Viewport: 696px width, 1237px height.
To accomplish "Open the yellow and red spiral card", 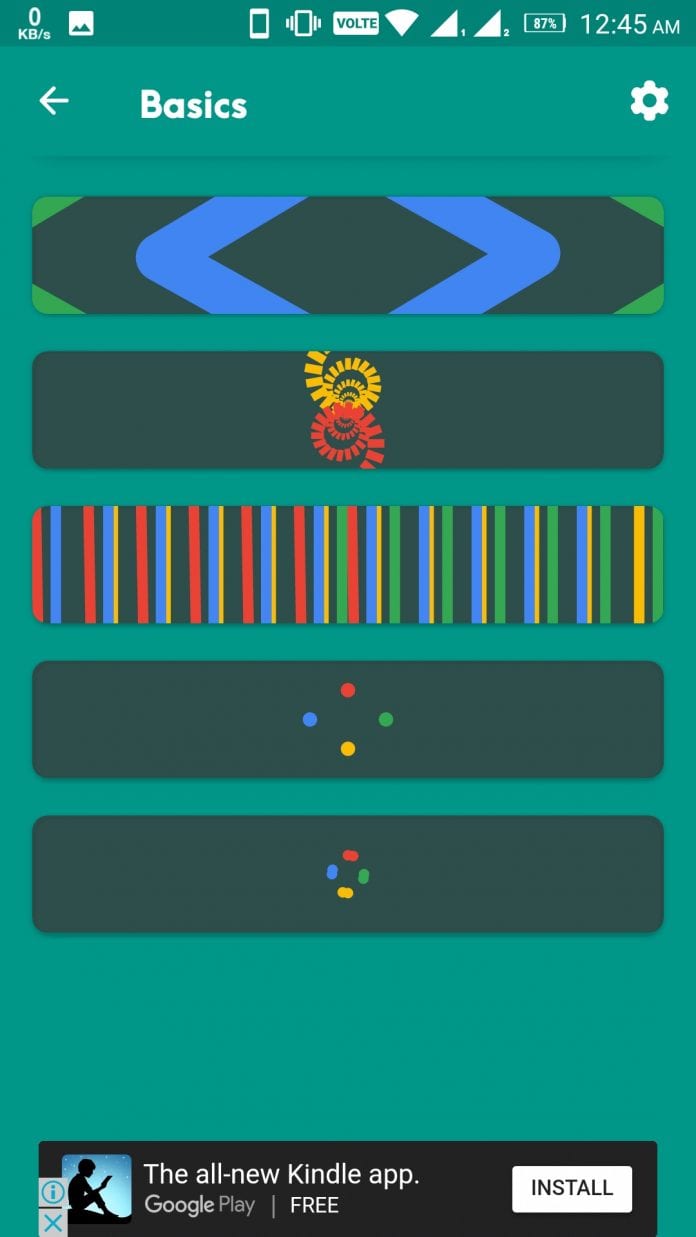I will point(348,410).
